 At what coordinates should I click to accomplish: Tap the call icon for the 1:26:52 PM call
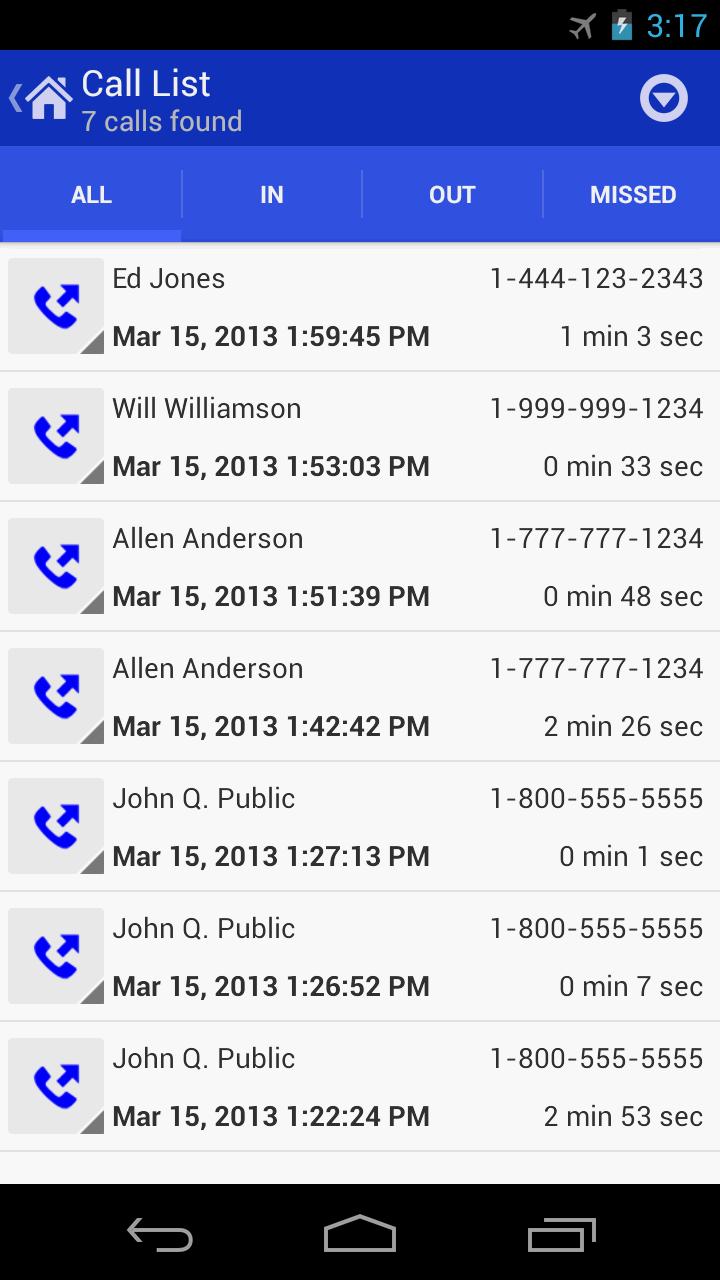pos(55,955)
